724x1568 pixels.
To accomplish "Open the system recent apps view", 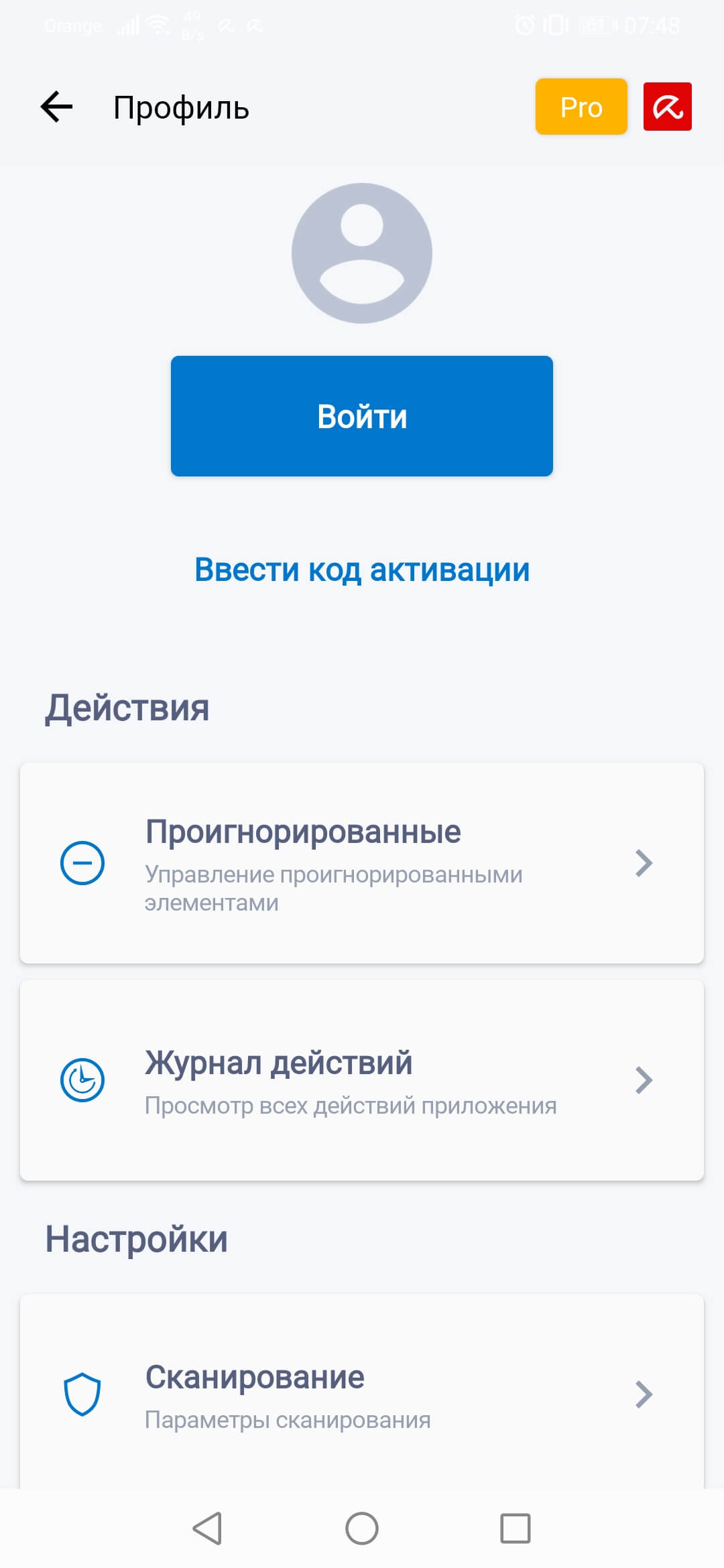I will click(515, 1528).
